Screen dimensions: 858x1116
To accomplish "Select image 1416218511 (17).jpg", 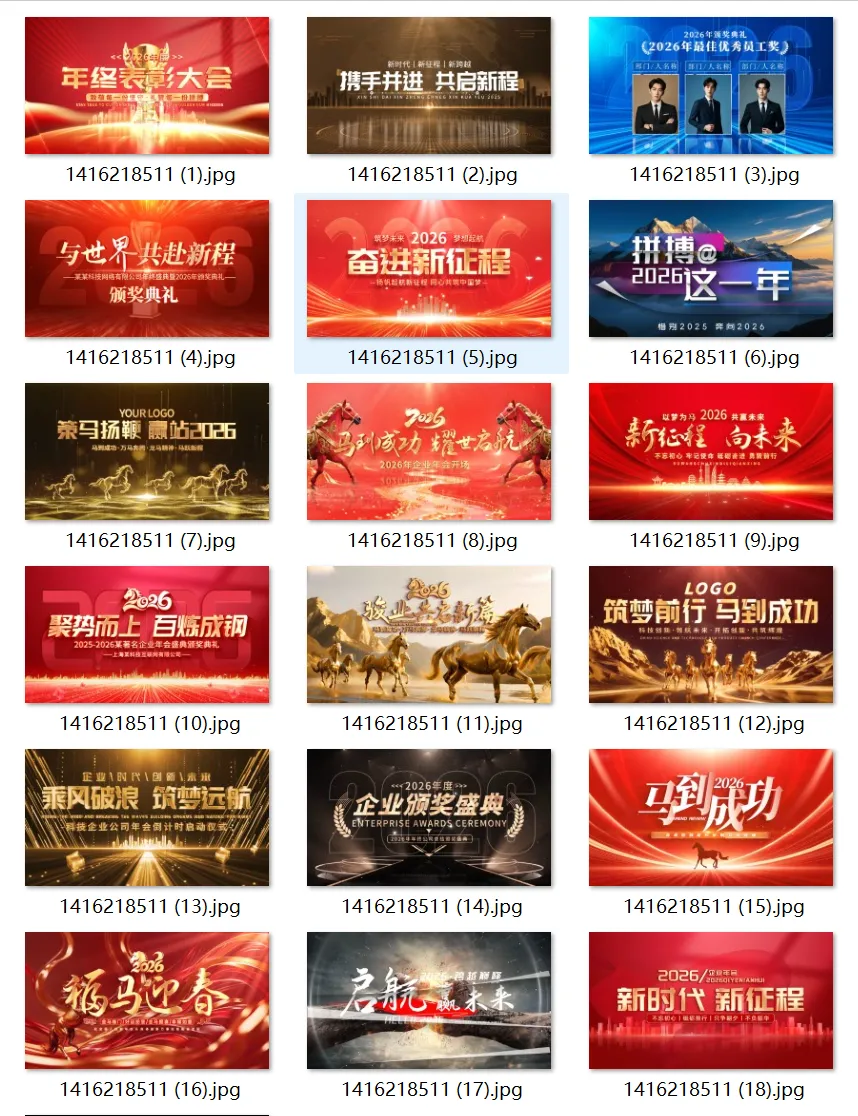I will click(429, 1001).
